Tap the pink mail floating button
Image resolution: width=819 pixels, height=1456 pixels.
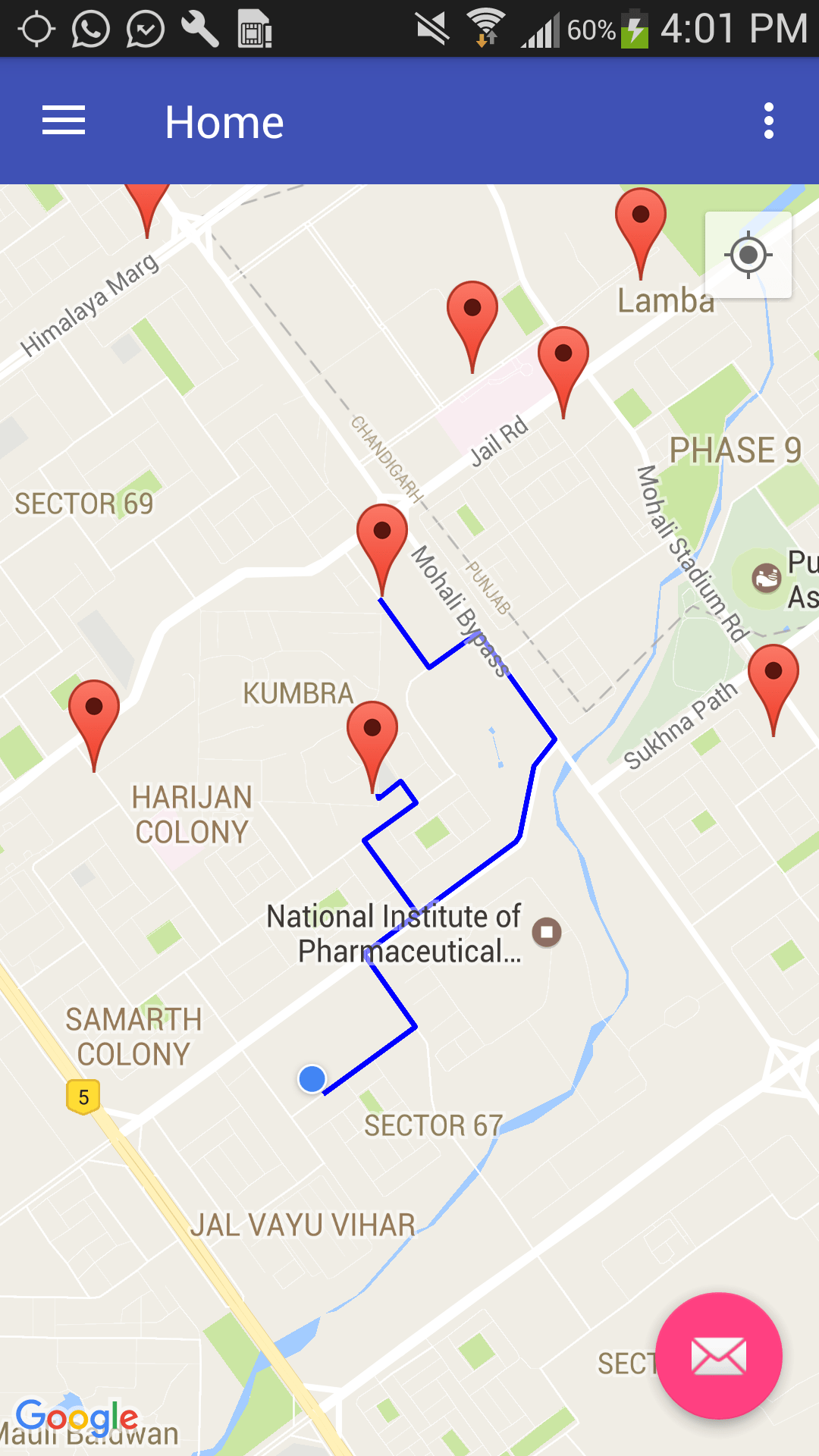tap(718, 1355)
